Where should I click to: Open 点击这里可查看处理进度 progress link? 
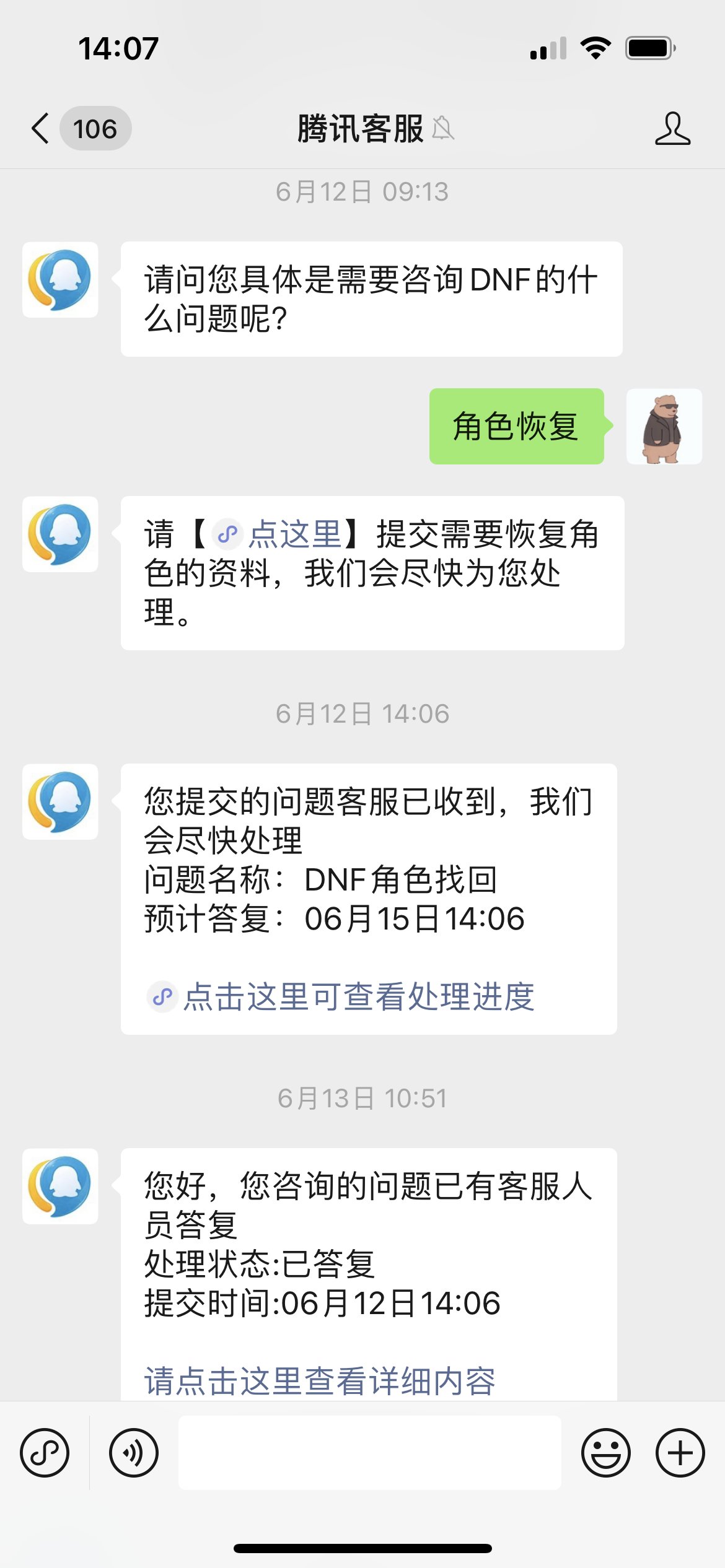(x=358, y=996)
